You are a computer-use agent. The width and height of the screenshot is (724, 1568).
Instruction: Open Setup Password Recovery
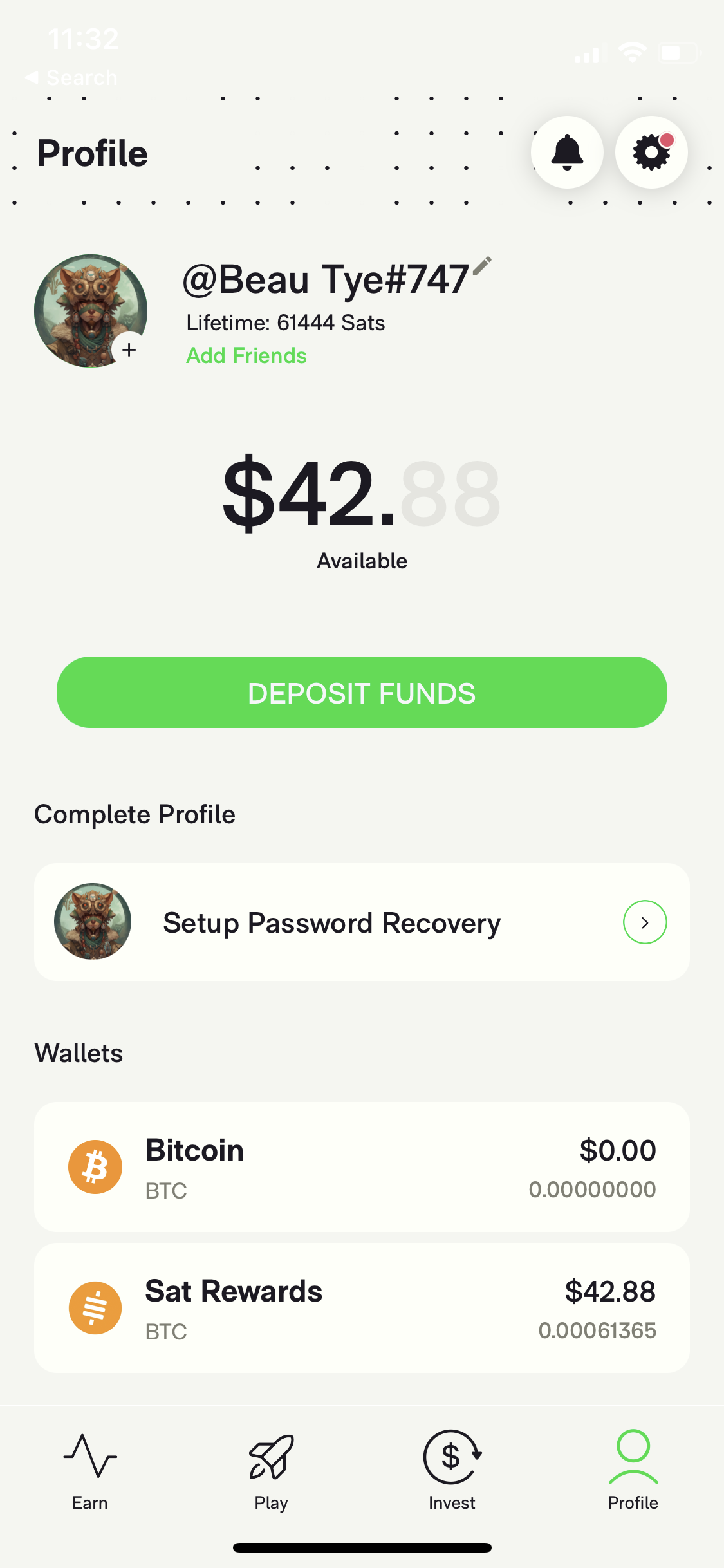pos(362,922)
